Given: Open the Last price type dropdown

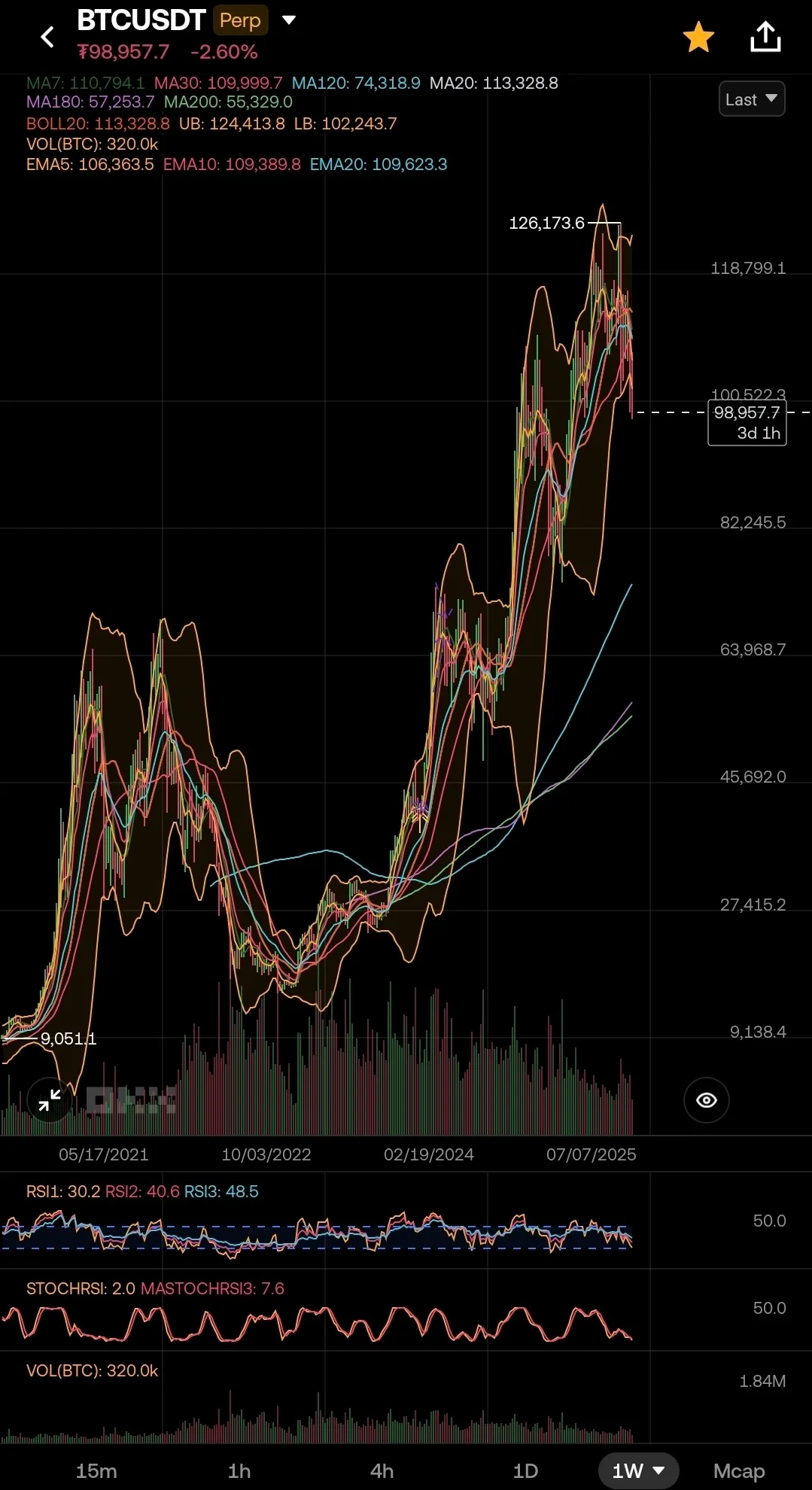Looking at the screenshot, I should click(751, 99).
